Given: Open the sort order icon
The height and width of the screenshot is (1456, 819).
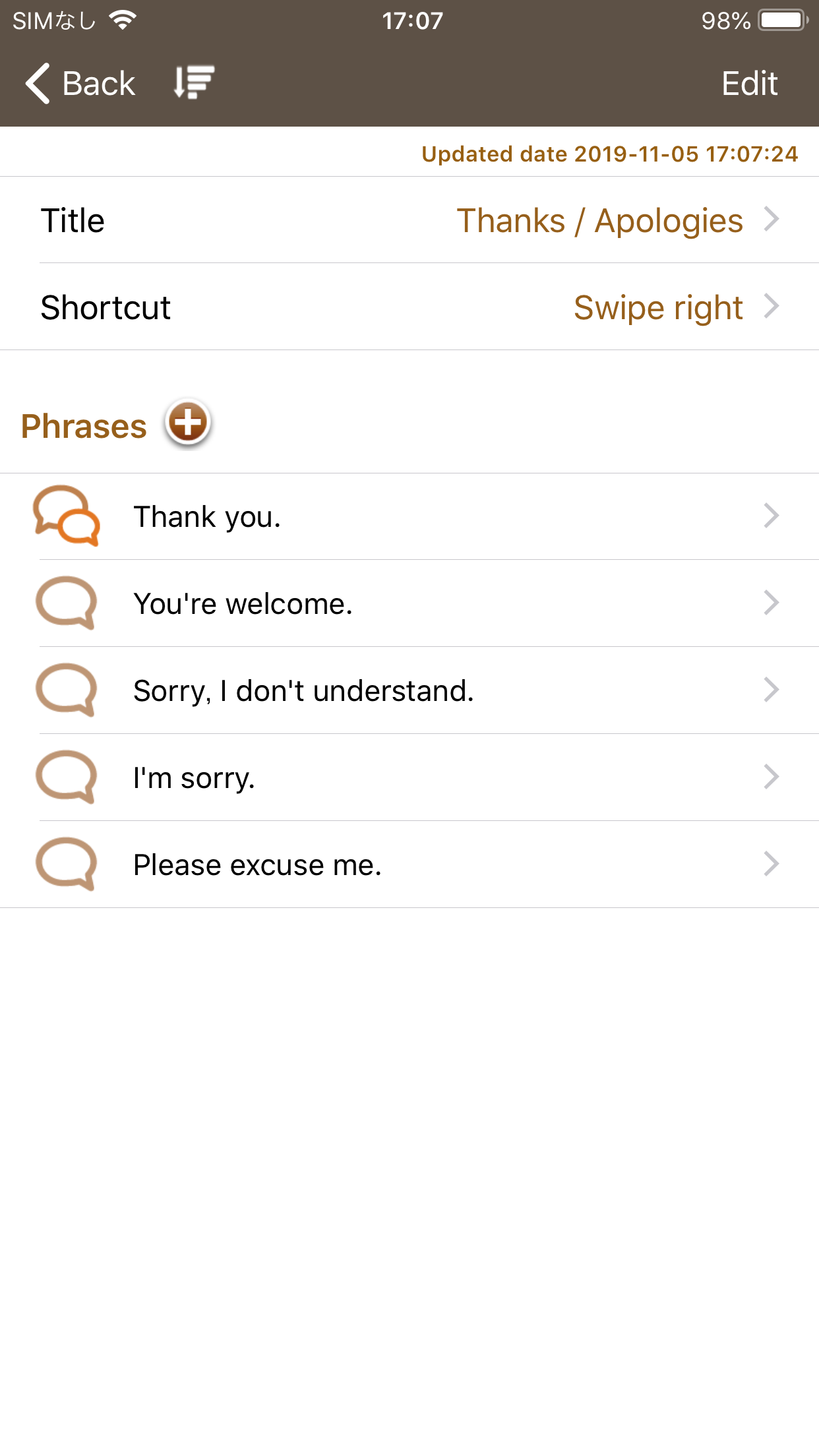Looking at the screenshot, I should click(194, 82).
